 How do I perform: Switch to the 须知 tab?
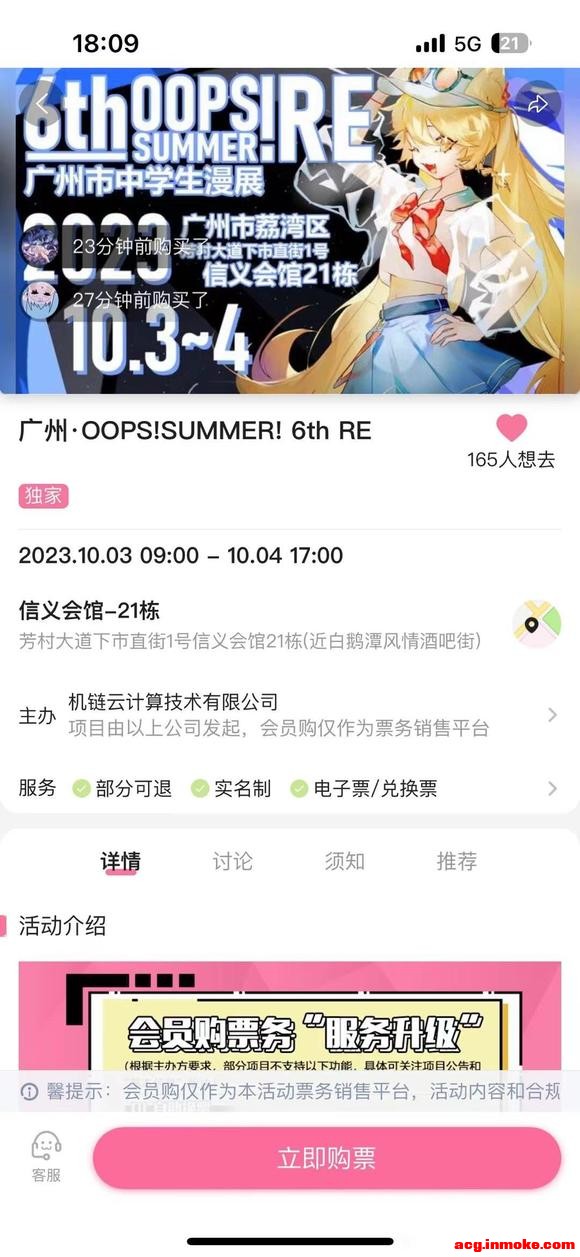(x=344, y=861)
